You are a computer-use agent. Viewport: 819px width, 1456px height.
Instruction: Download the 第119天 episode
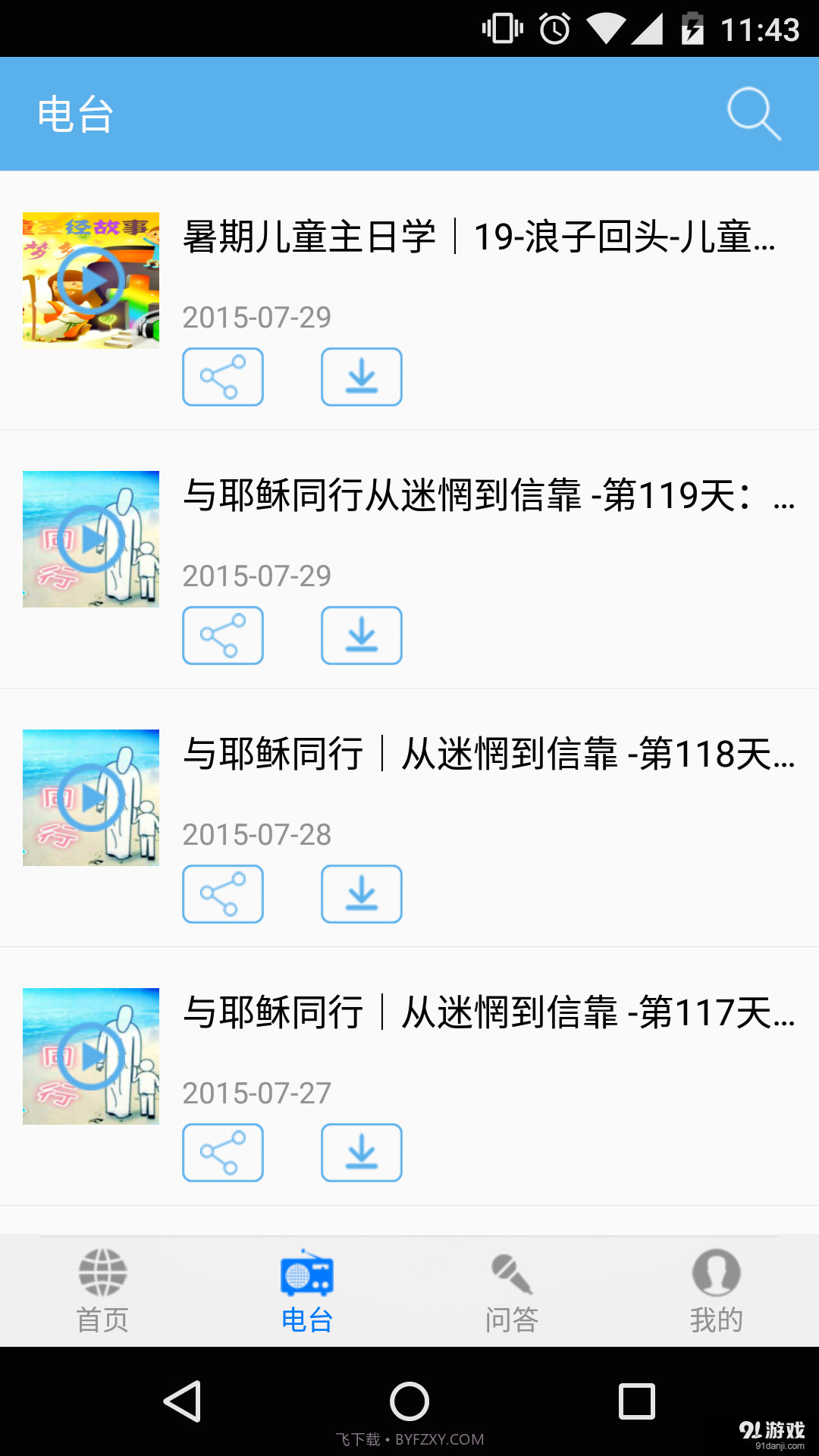[x=362, y=635]
